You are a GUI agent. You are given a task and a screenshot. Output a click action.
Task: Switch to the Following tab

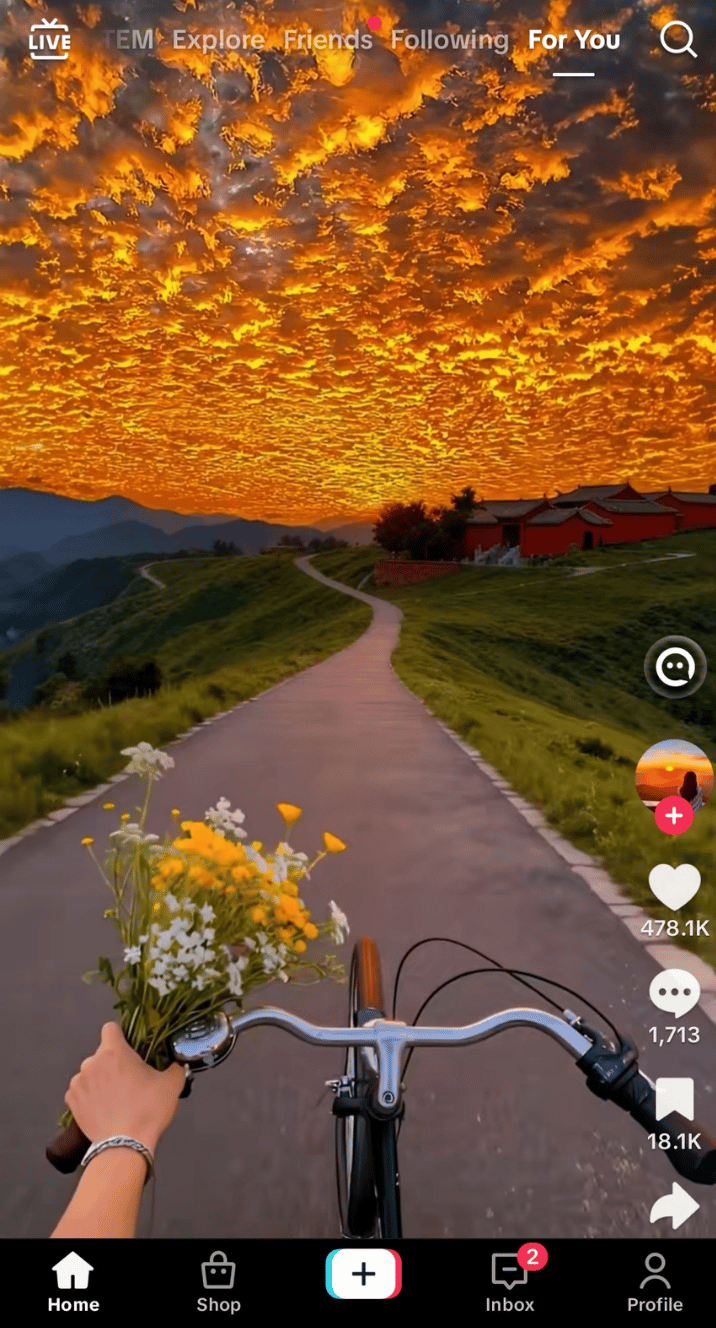click(449, 40)
